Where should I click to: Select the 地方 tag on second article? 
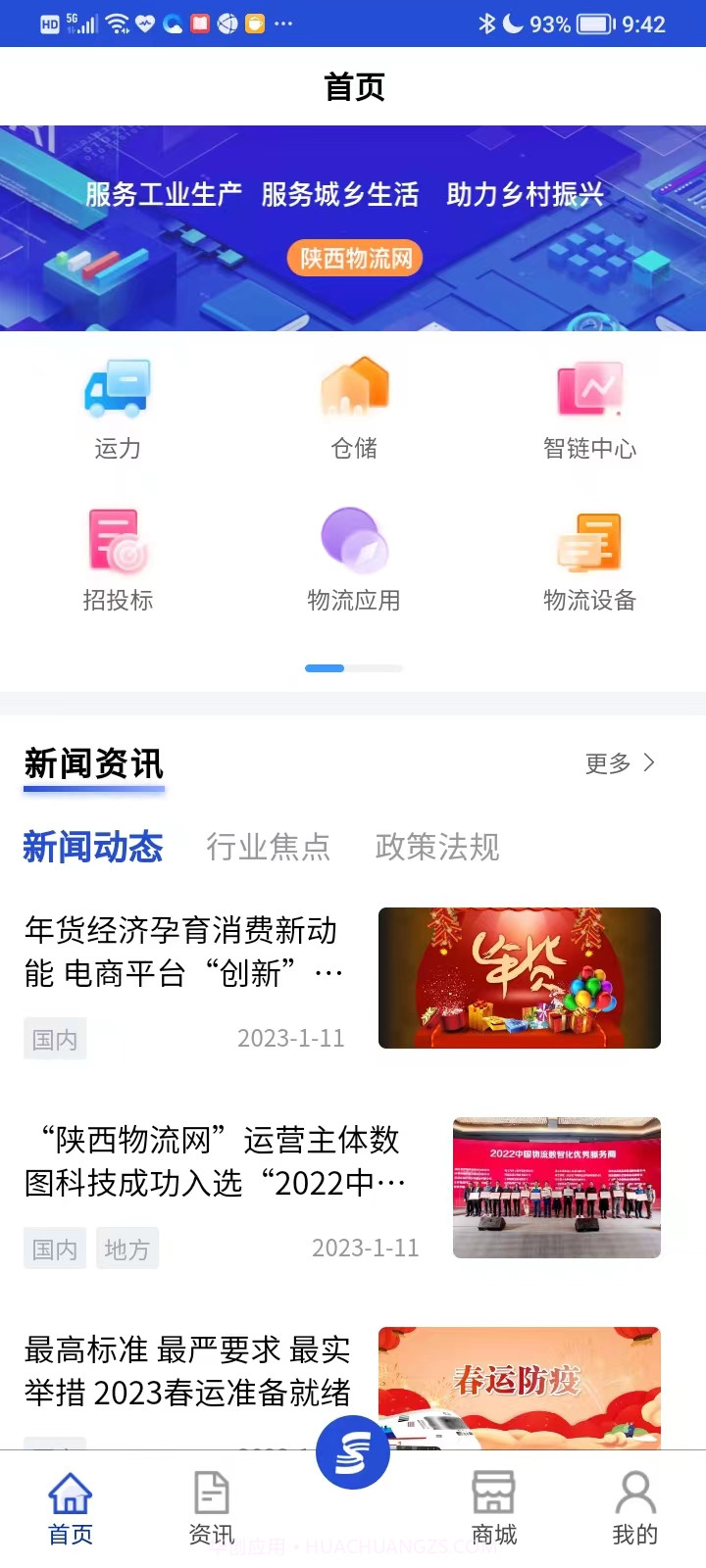(126, 1249)
